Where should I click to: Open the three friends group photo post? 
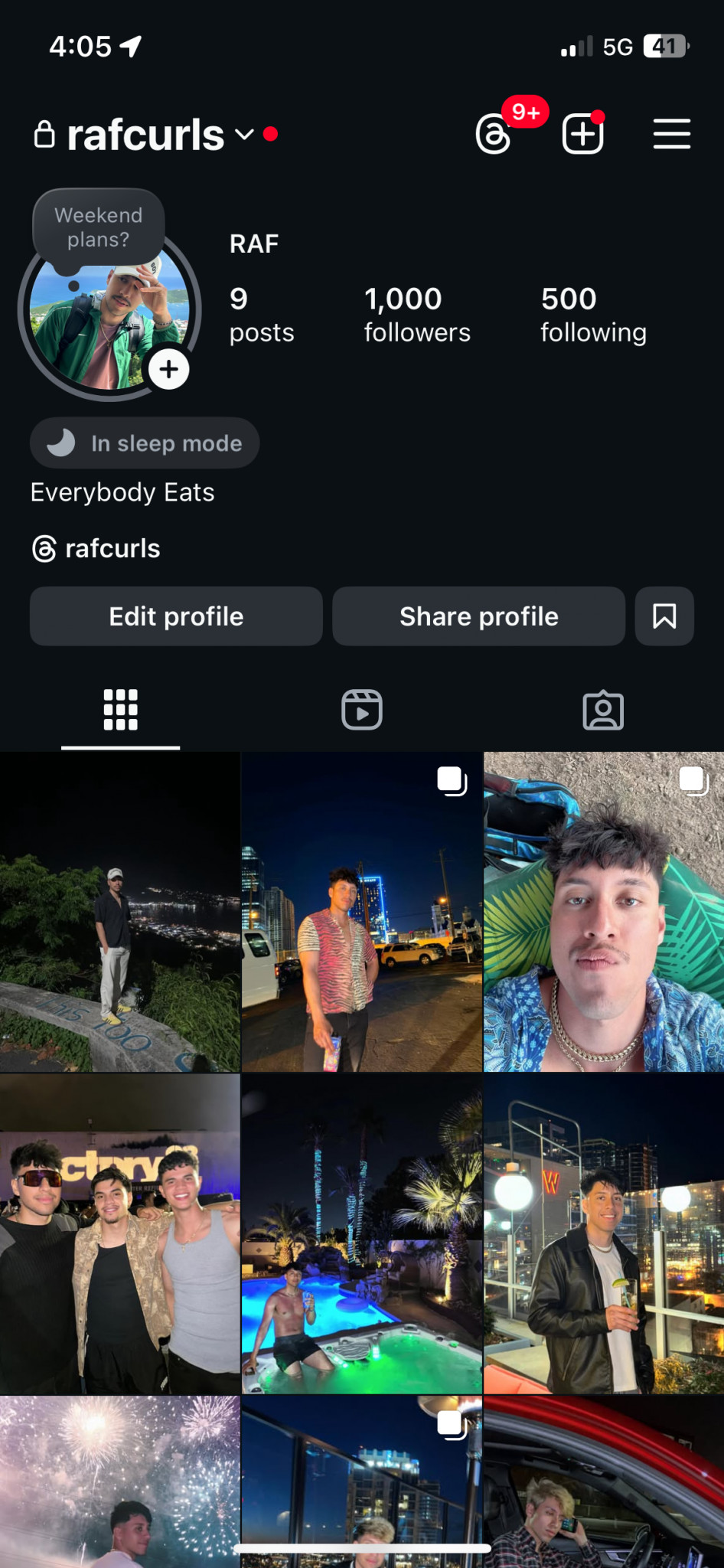pos(120,1233)
